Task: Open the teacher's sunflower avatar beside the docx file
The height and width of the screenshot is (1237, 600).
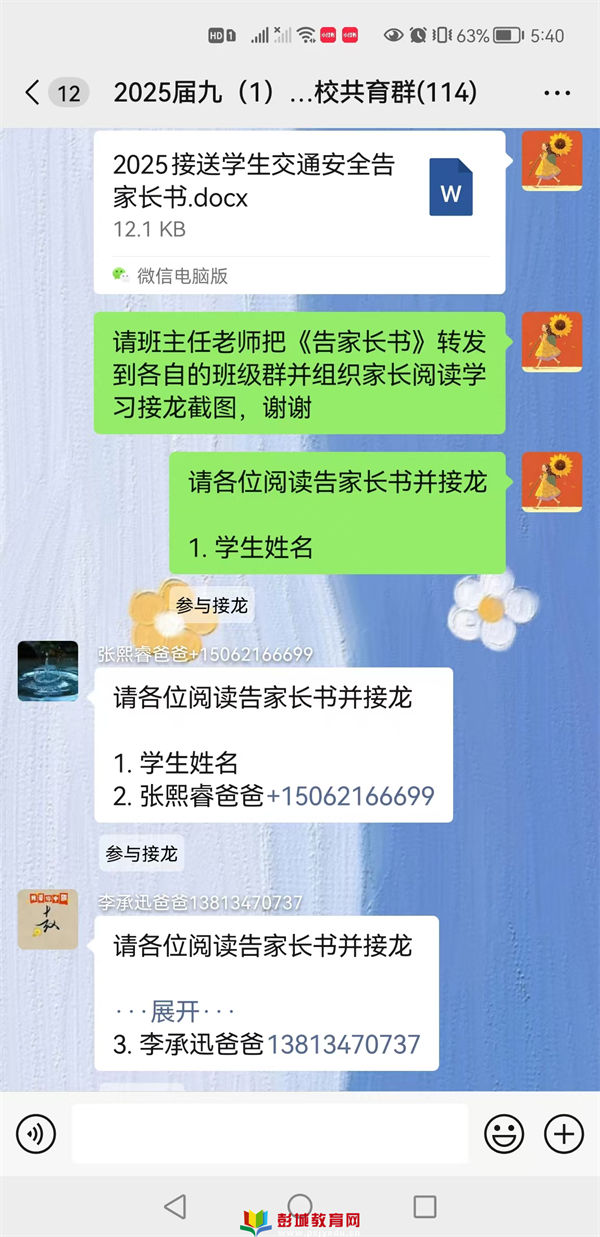Action: (x=552, y=161)
